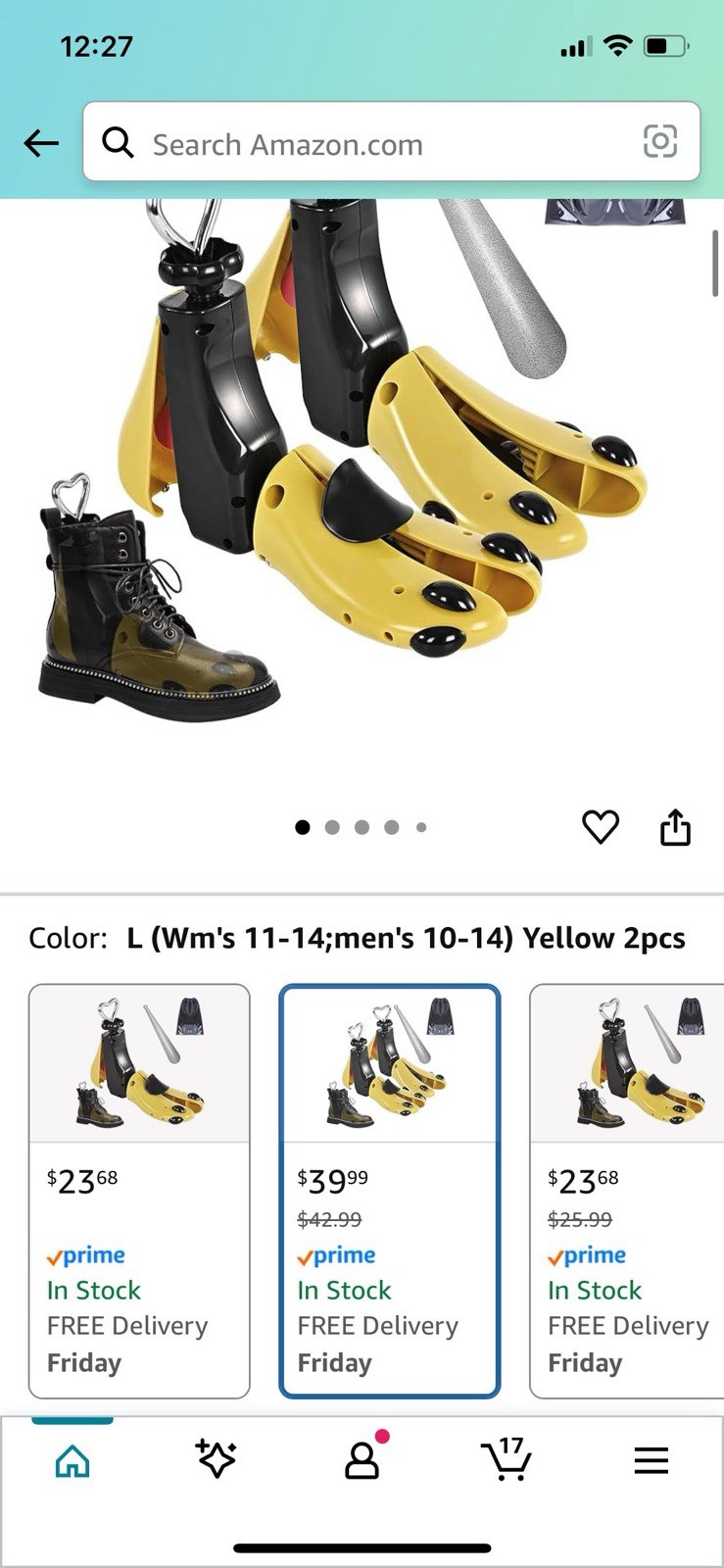The height and width of the screenshot is (1568, 724).
Task: Select the first $23.68 option without strikethrough price
Action: [139, 1191]
